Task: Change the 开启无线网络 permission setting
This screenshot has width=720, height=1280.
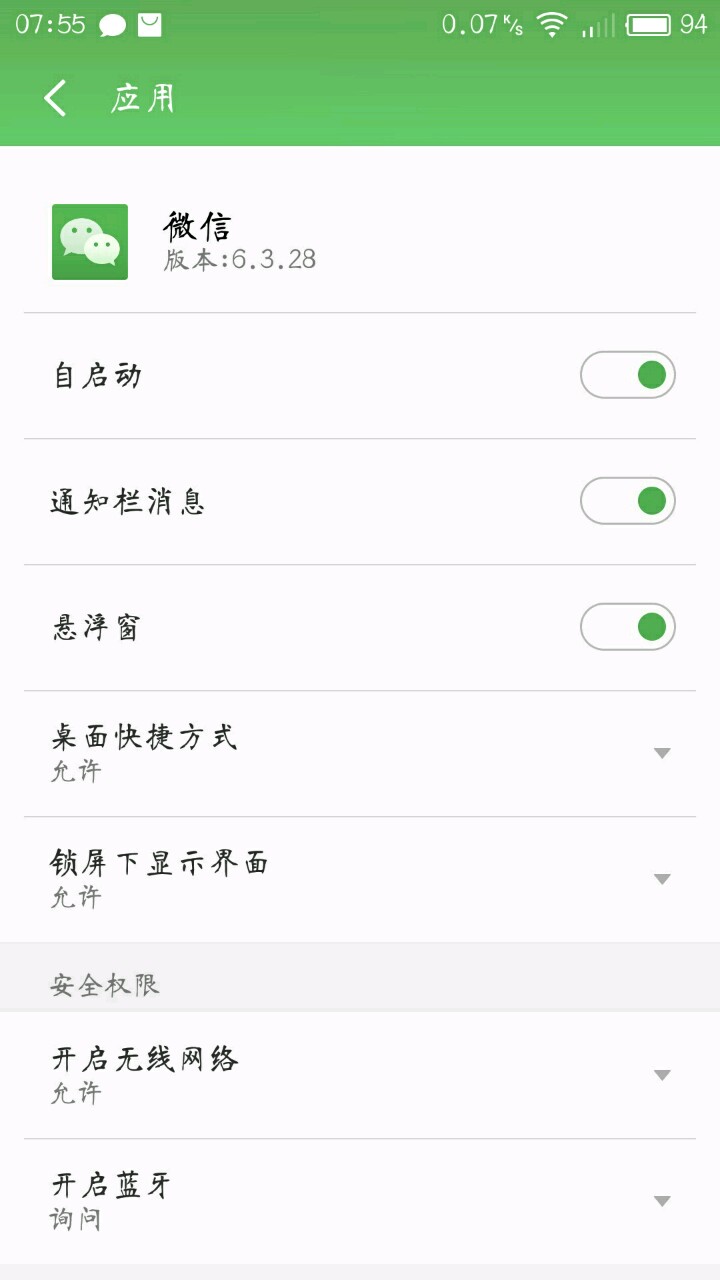Action: coord(660,1075)
